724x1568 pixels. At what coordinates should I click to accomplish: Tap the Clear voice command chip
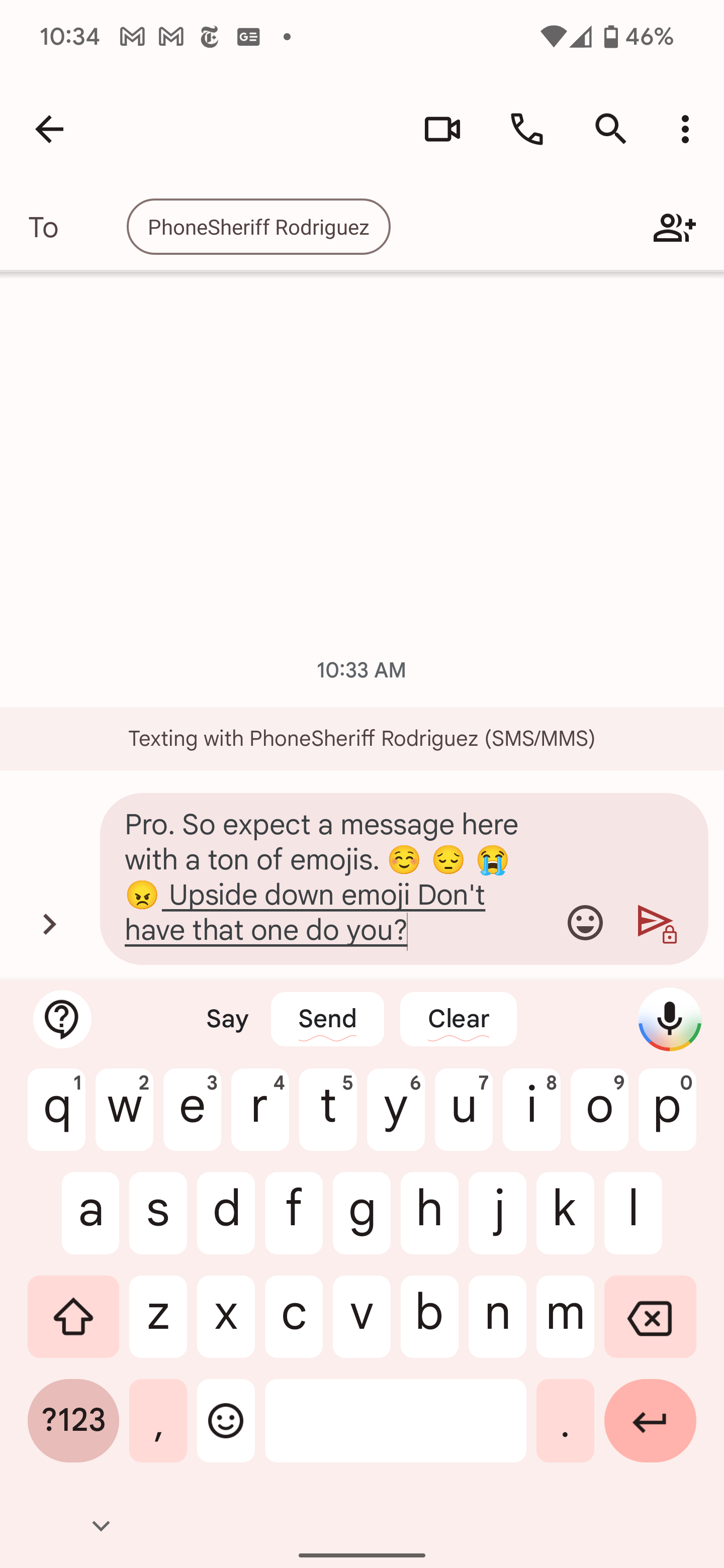[x=458, y=1019]
